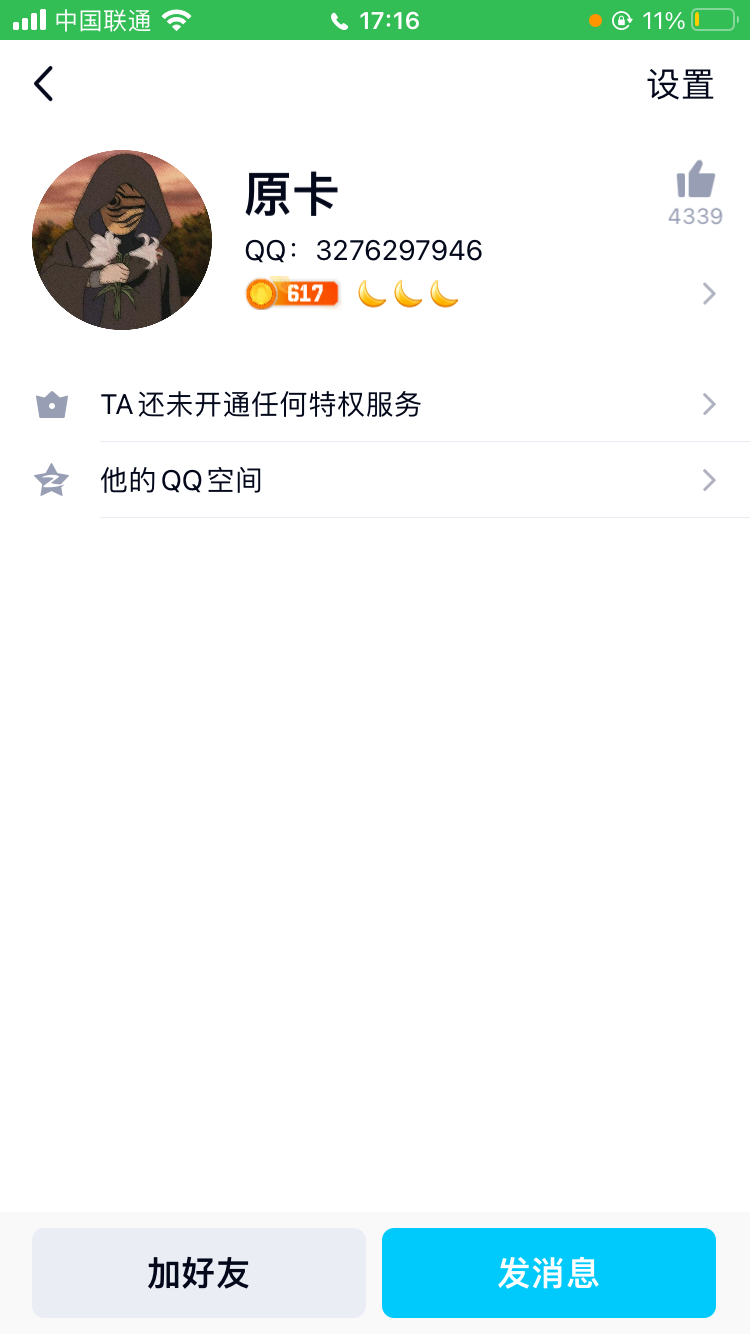Tap 发消息 to send a message
This screenshot has height=1334, width=750.
[x=549, y=1273]
